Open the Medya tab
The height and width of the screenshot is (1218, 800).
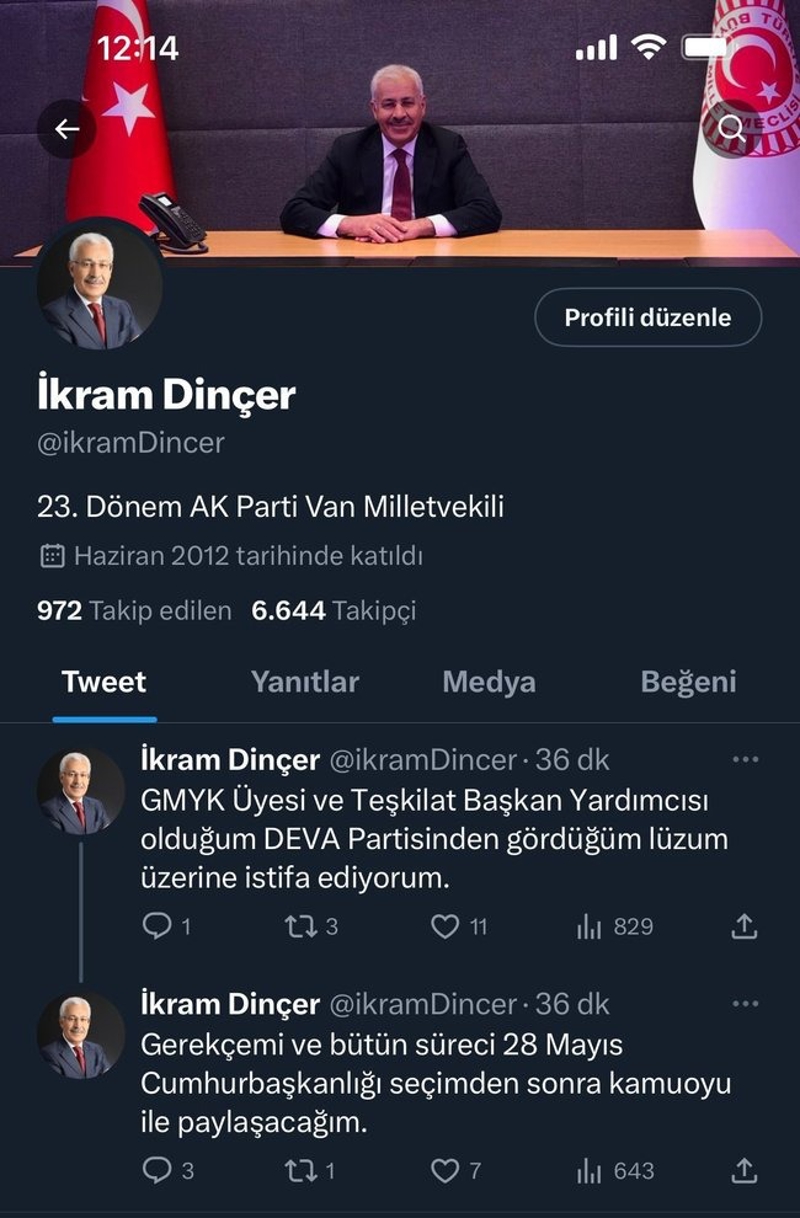coord(488,682)
